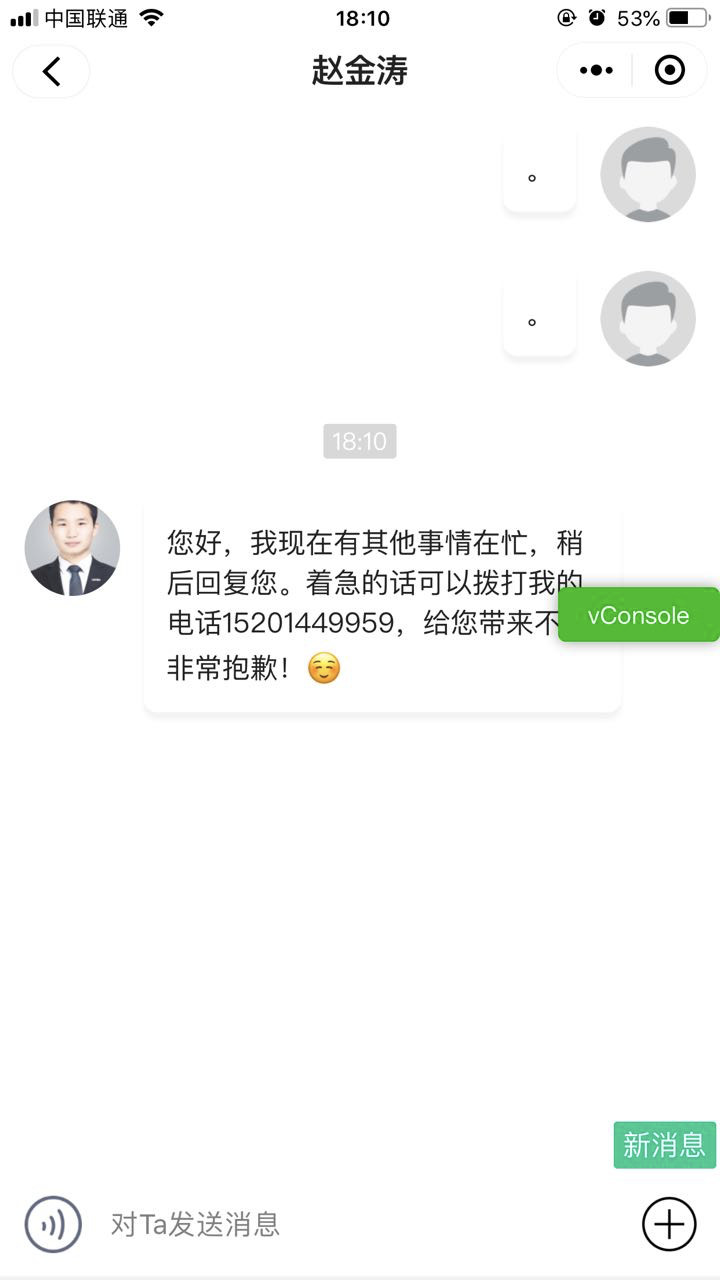This screenshot has height=1280, width=720.
Task: View 赵金涛's profile photo avatar
Action: point(72,549)
